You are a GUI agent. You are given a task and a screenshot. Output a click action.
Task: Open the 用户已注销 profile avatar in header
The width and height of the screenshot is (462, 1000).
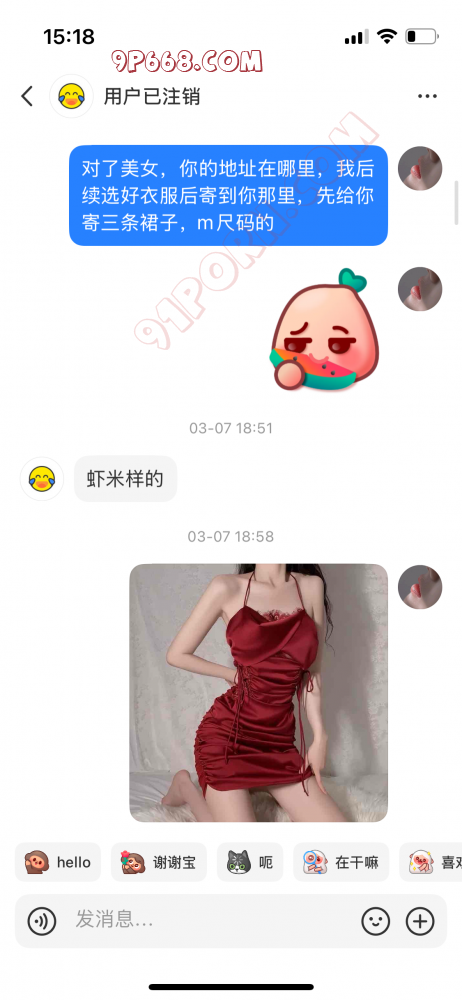click(71, 96)
